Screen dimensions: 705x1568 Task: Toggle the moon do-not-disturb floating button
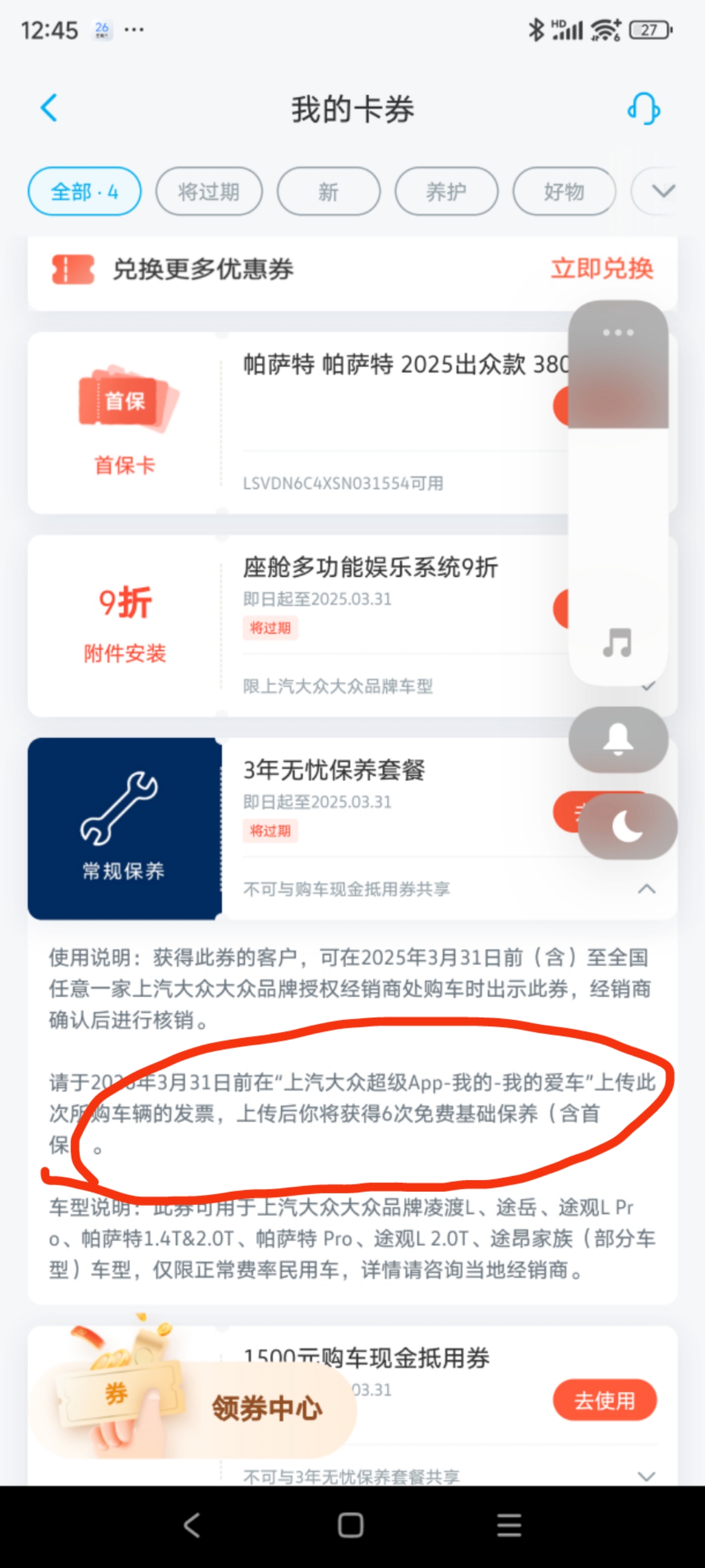627,826
